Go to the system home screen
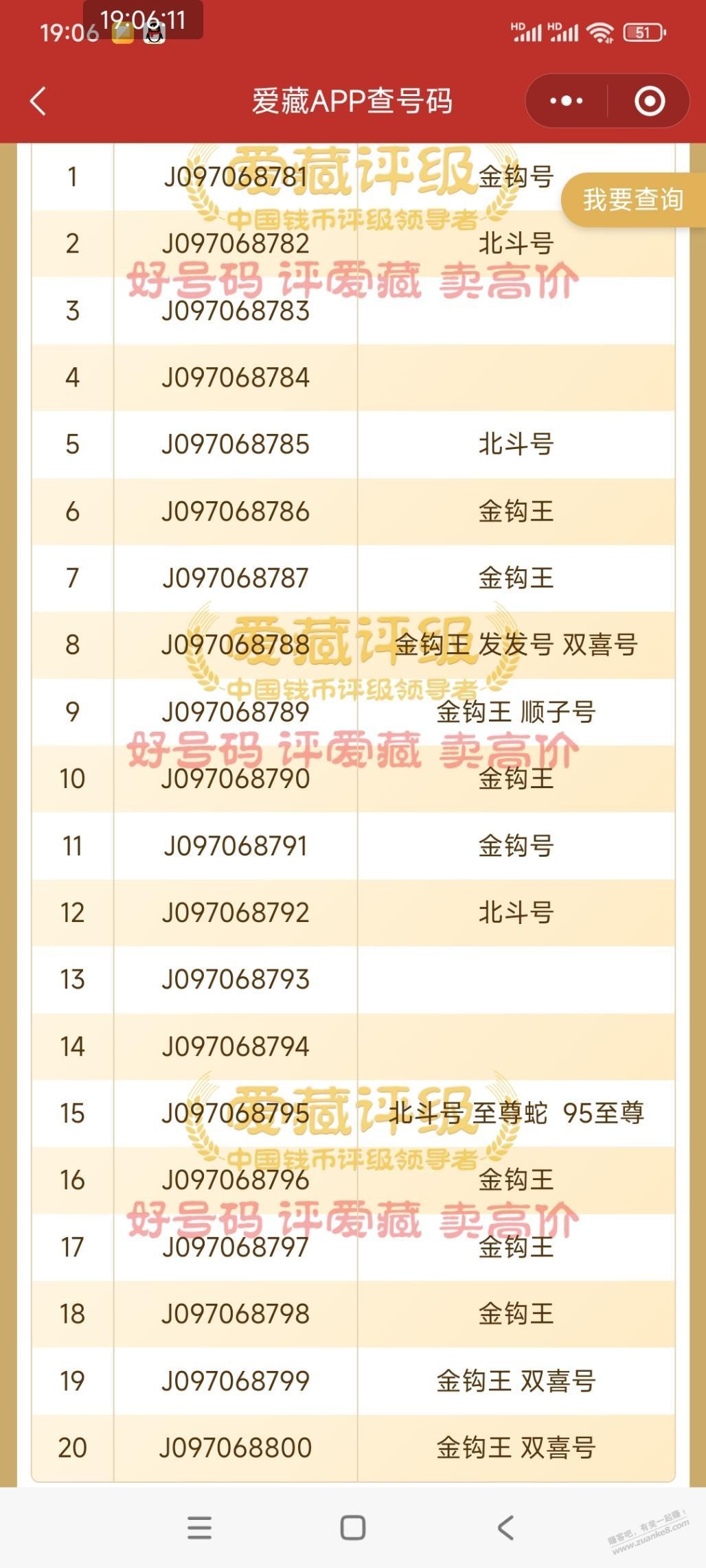706x1568 pixels. 353,1528
